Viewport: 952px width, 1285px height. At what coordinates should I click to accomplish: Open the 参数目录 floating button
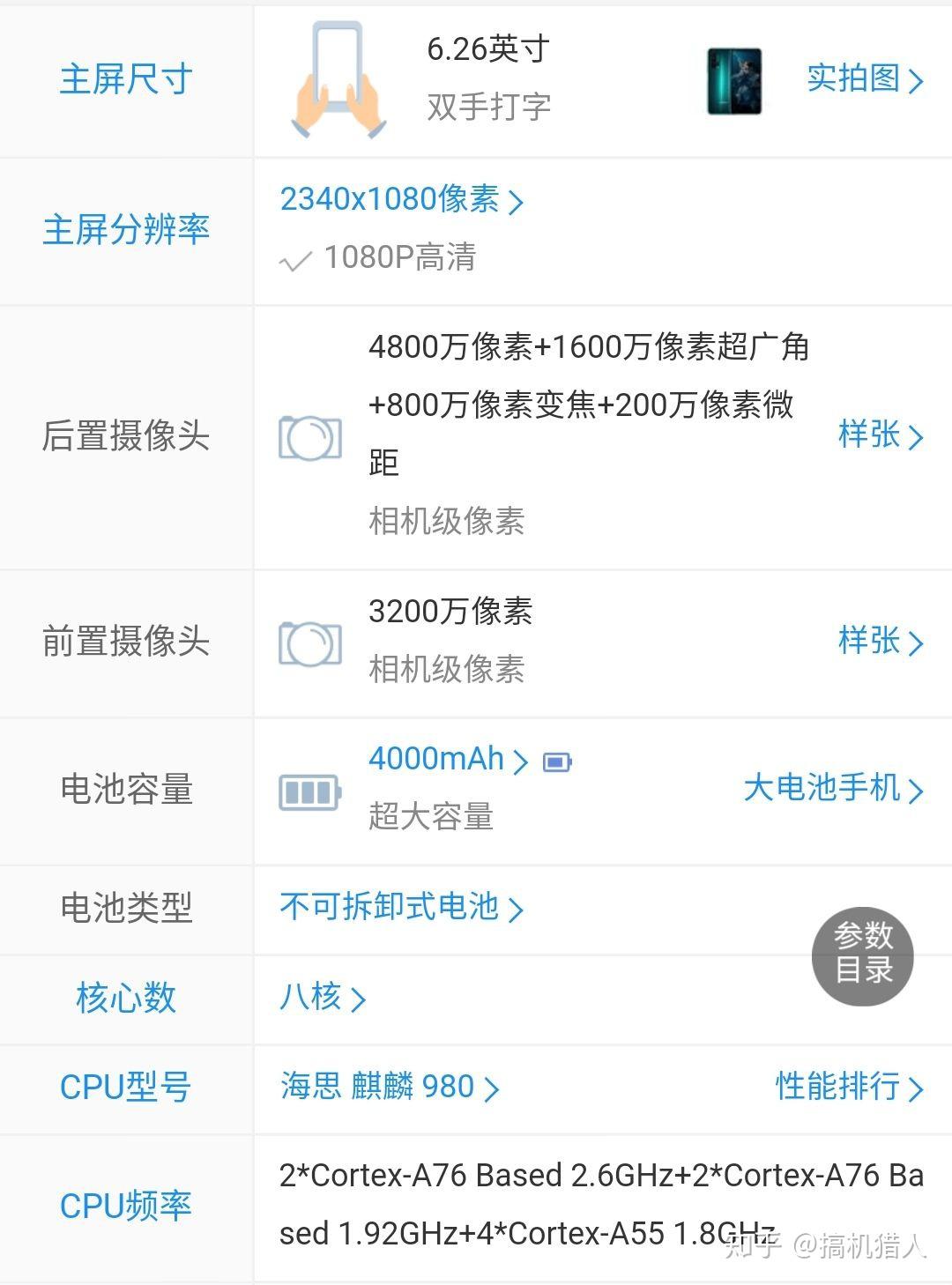coord(862,955)
